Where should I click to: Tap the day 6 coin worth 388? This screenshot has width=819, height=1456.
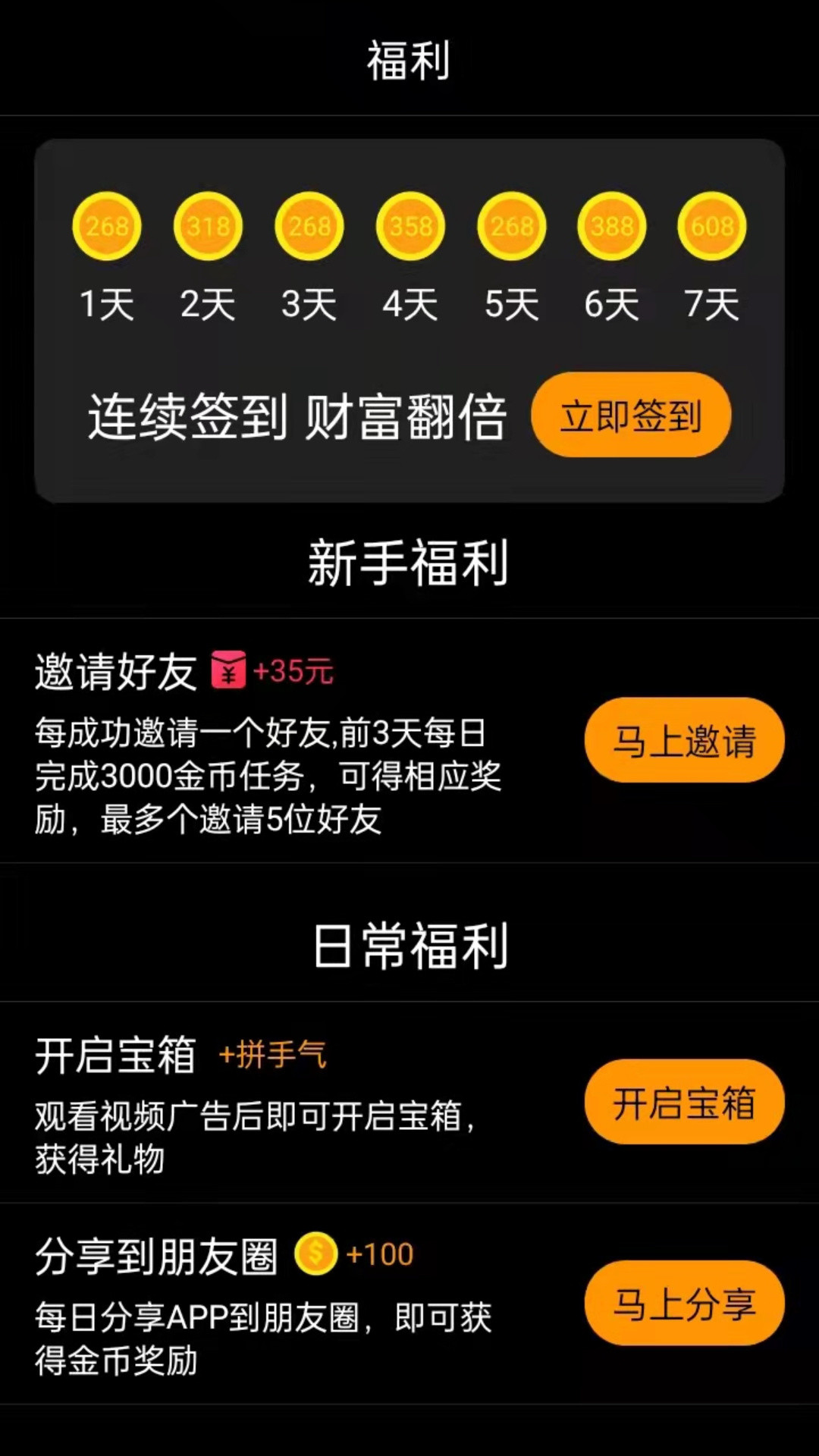click(611, 225)
